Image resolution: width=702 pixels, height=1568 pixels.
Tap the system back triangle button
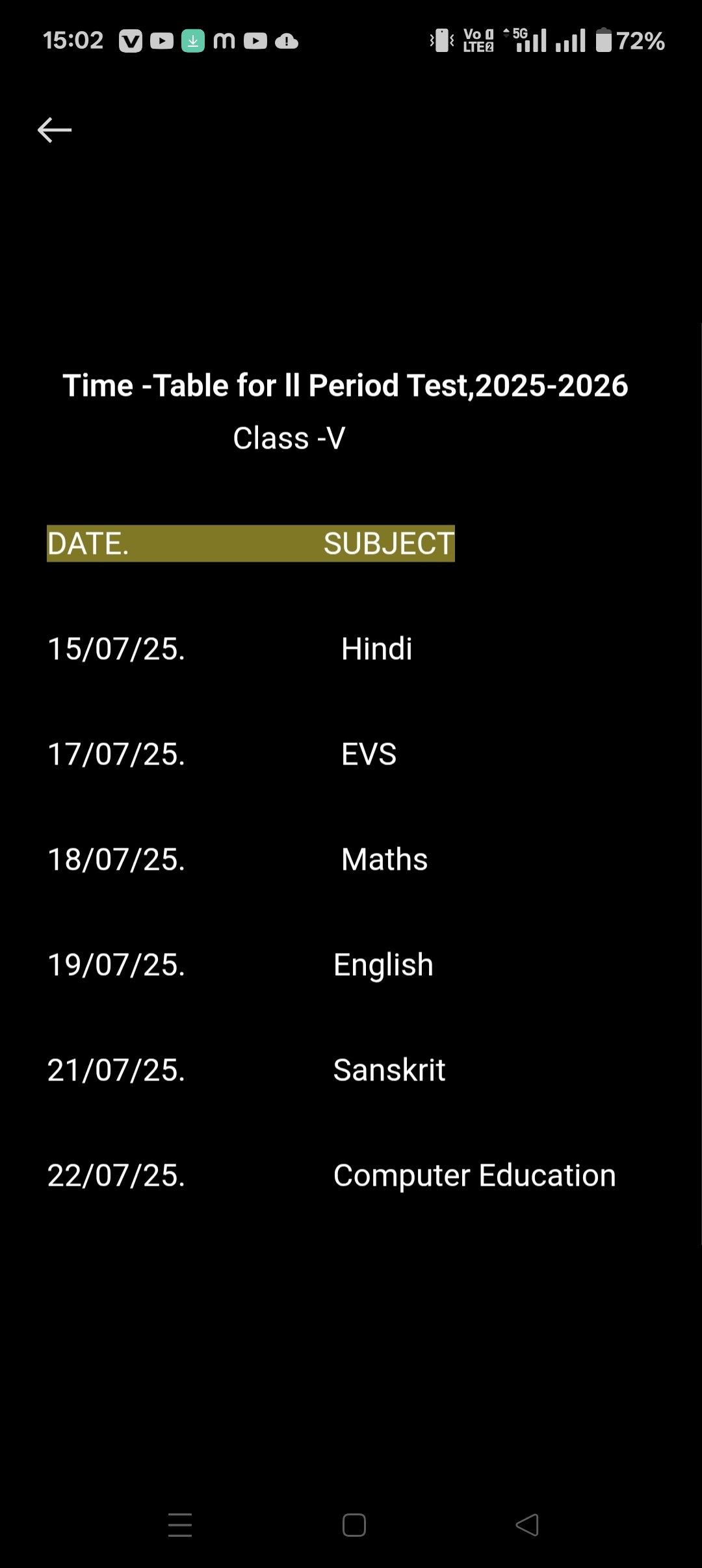(x=527, y=1525)
